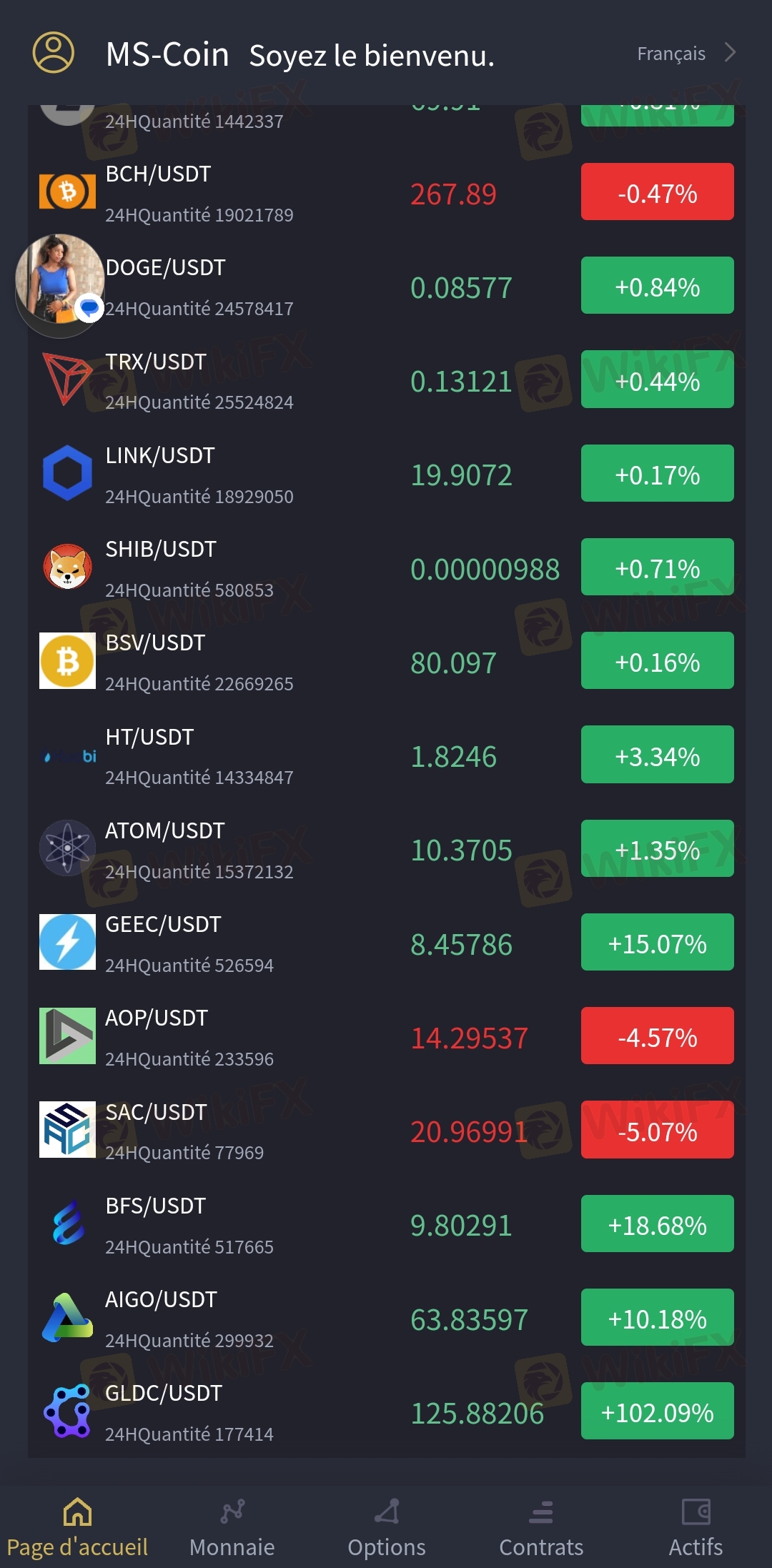
Task: Open SAC/USDT market details
Action: (x=386, y=1131)
